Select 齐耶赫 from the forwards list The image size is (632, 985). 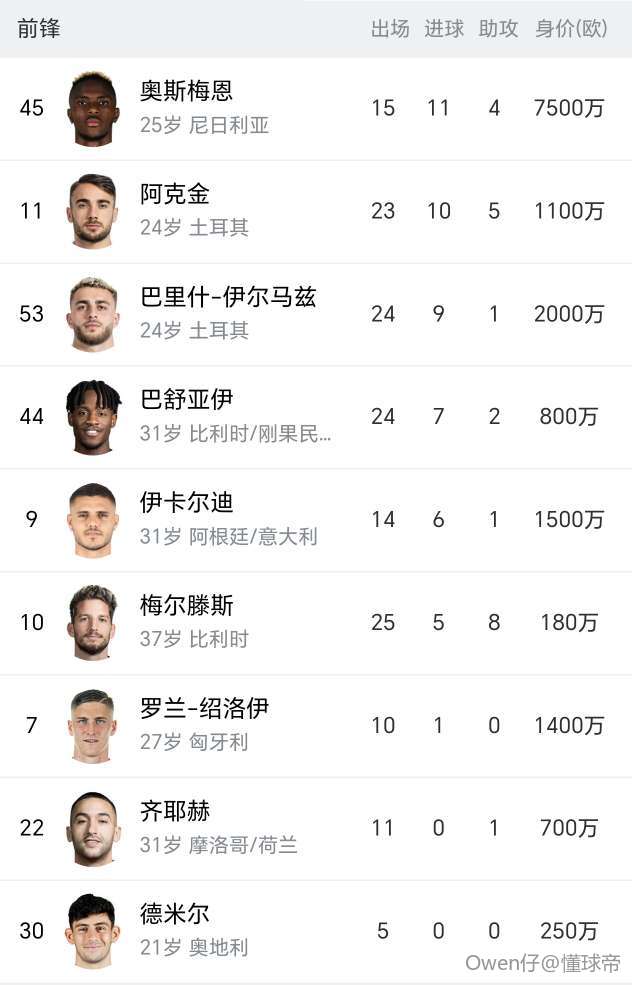pos(175,813)
